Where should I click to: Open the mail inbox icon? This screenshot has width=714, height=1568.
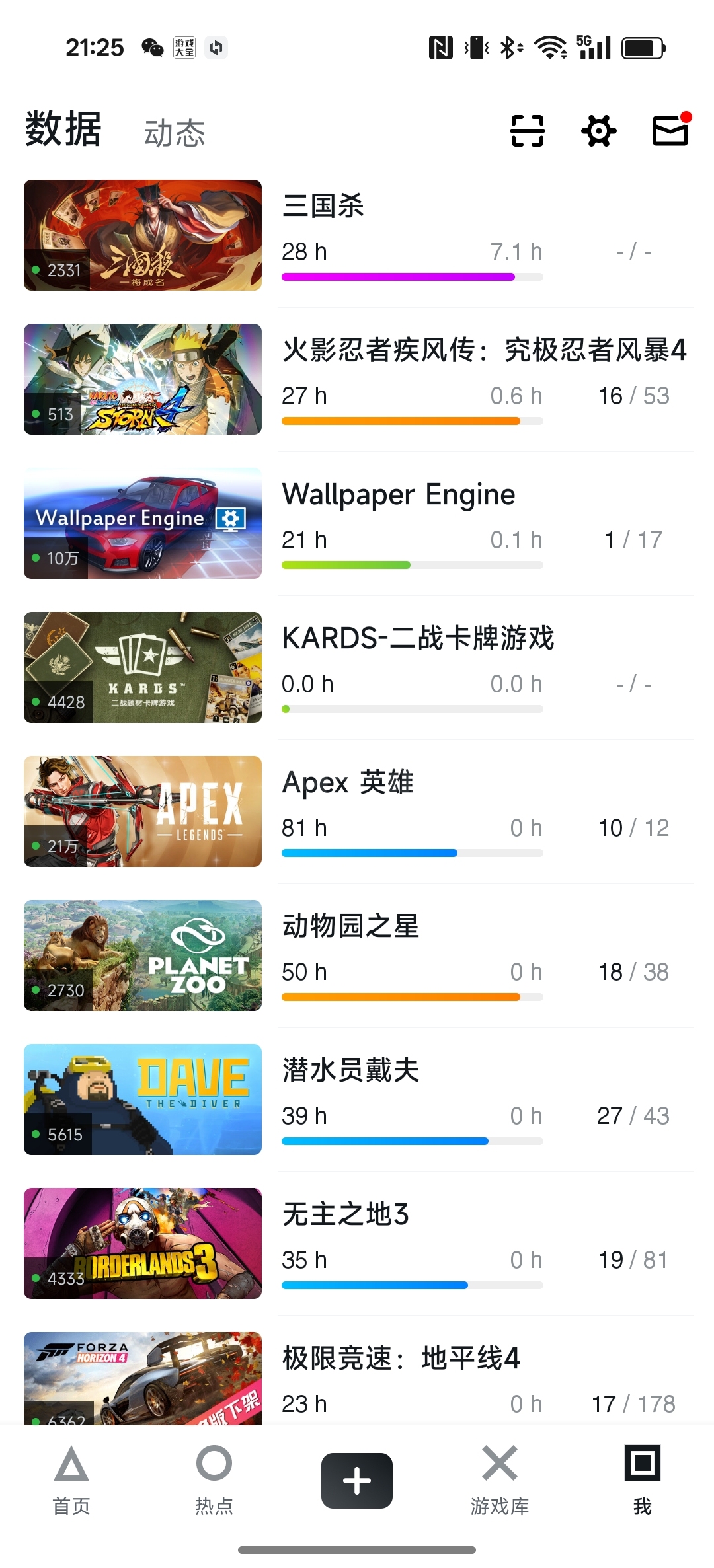coord(670,130)
